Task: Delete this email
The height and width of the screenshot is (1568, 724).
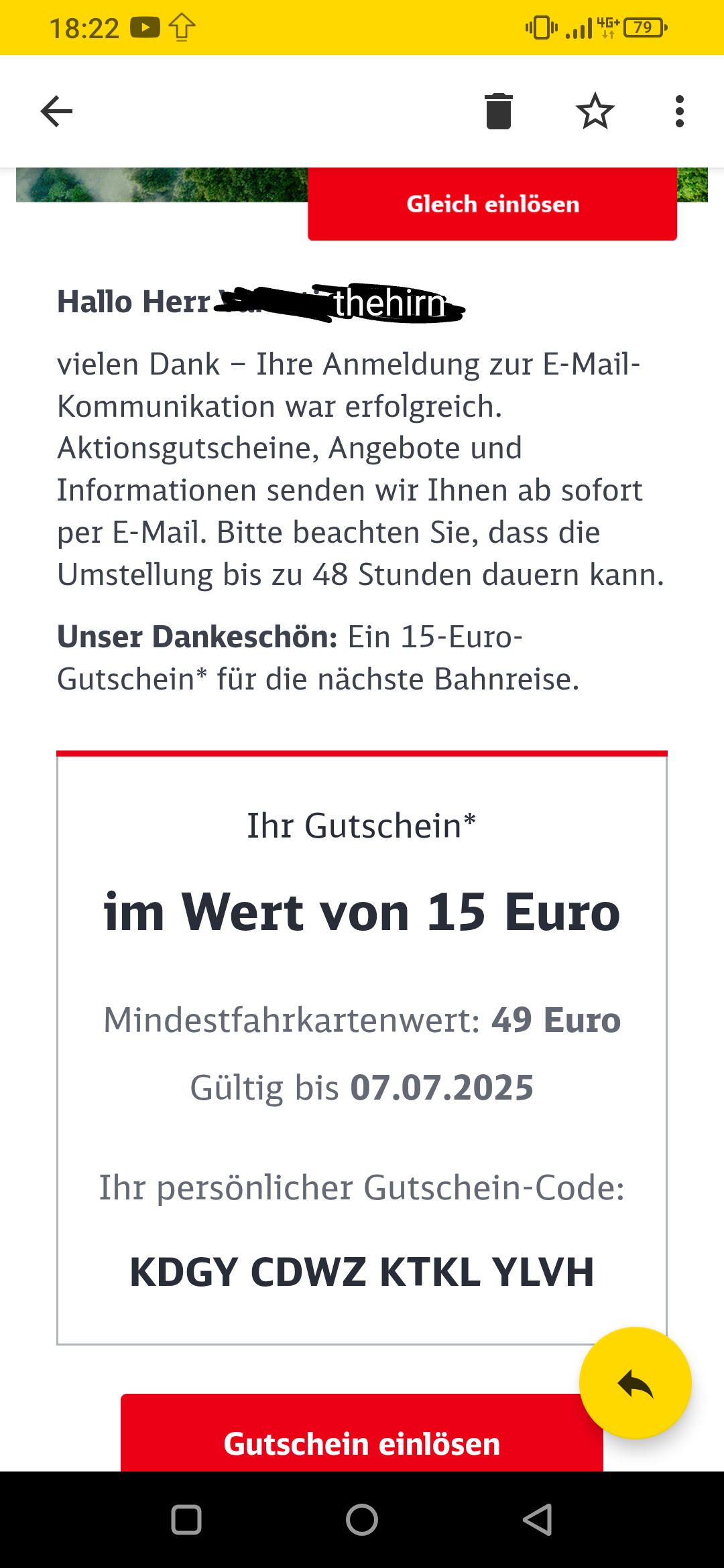Action: tap(498, 111)
